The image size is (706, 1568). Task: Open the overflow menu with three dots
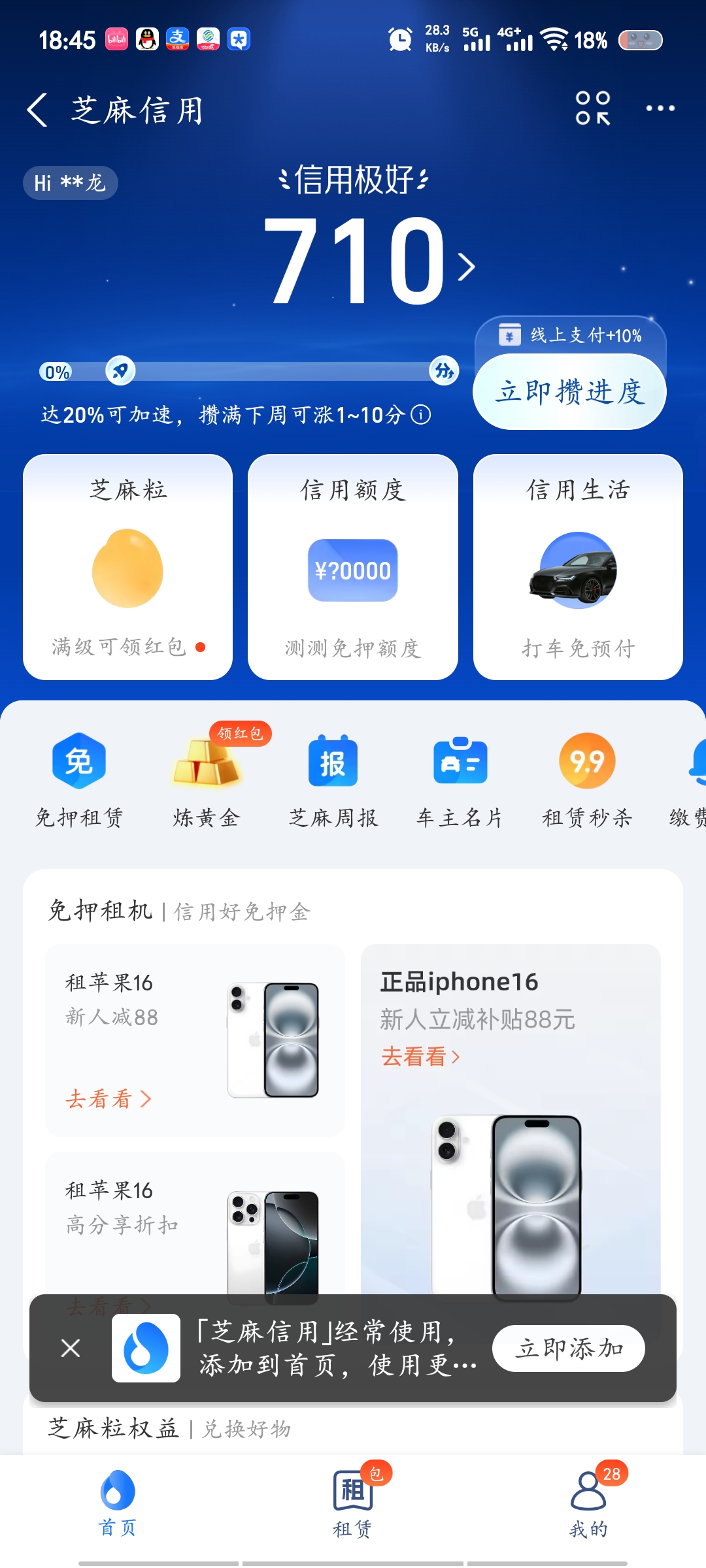tap(660, 108)
